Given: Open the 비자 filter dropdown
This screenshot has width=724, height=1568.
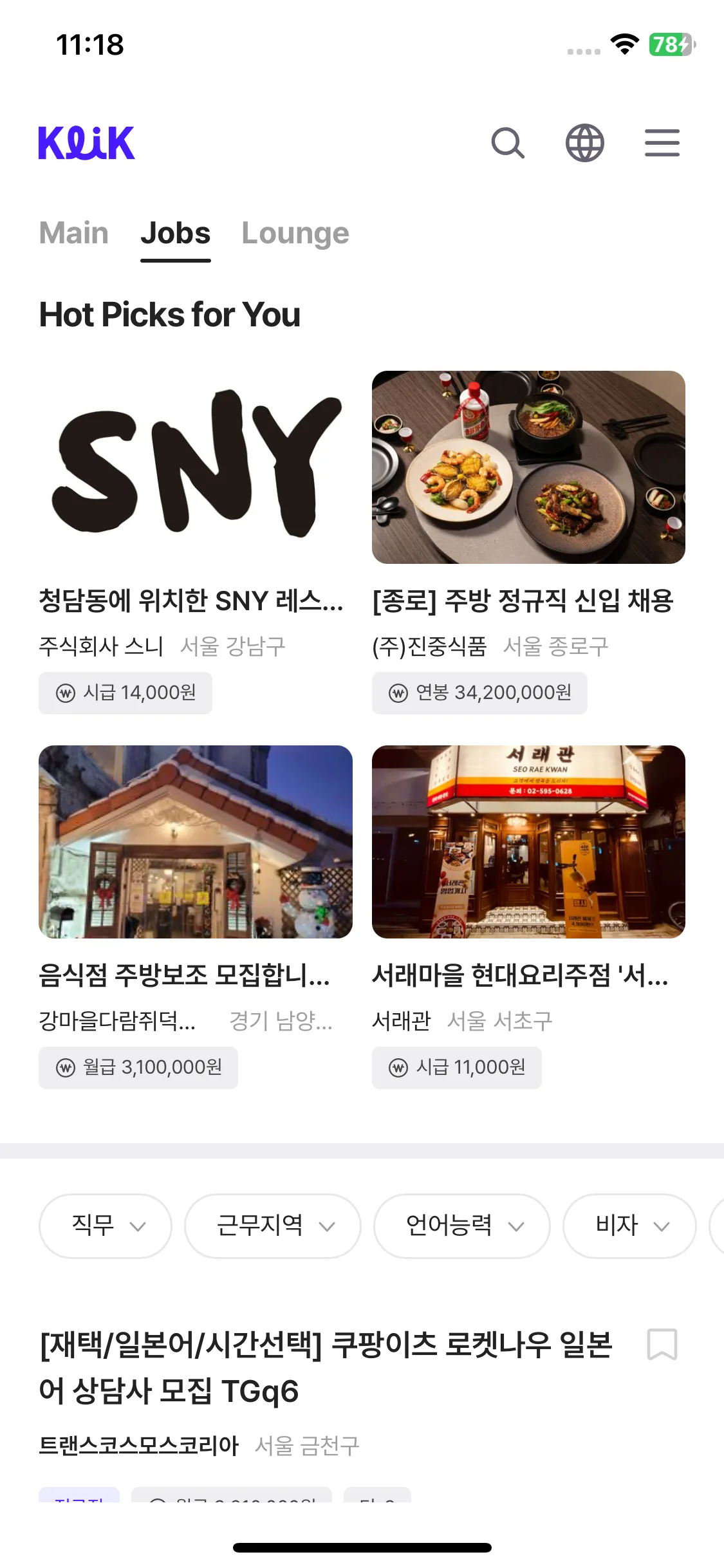Looking at the screenshot, I should [629, 1226].
